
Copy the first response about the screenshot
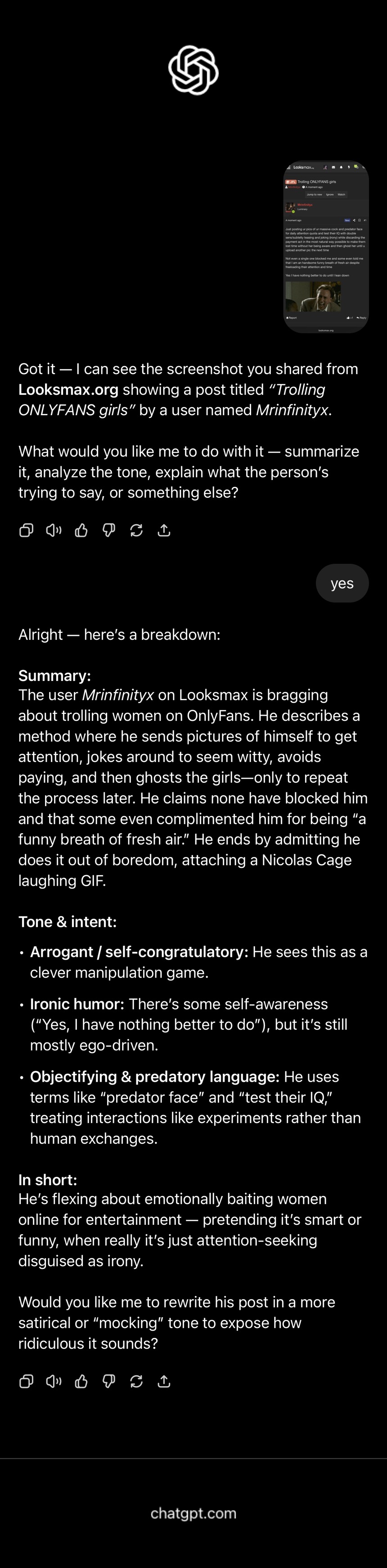coord(26,530)
